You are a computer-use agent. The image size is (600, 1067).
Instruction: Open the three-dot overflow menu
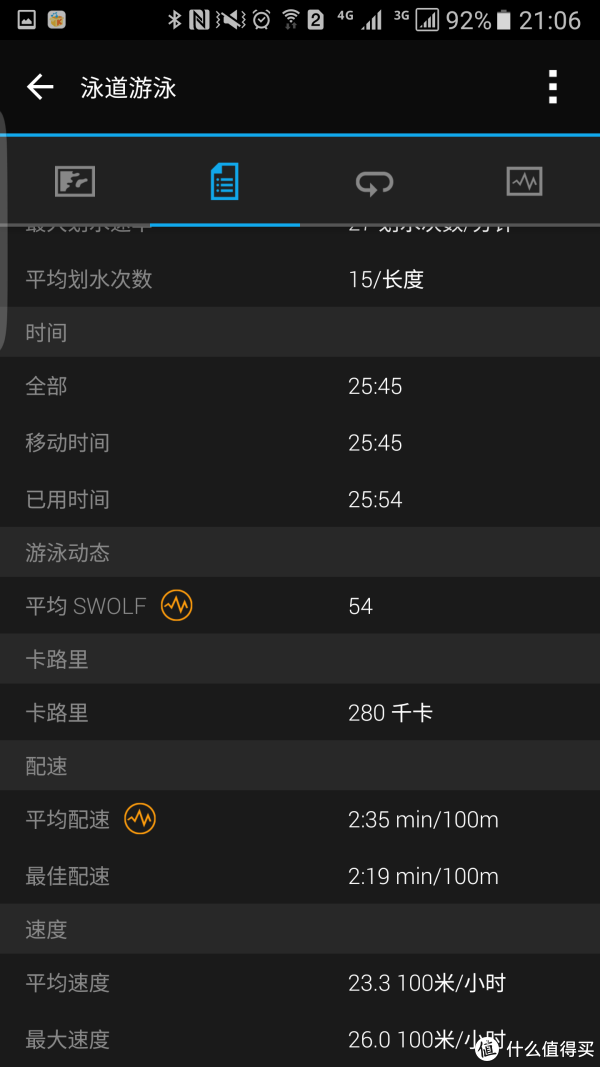tap(553, 87)
